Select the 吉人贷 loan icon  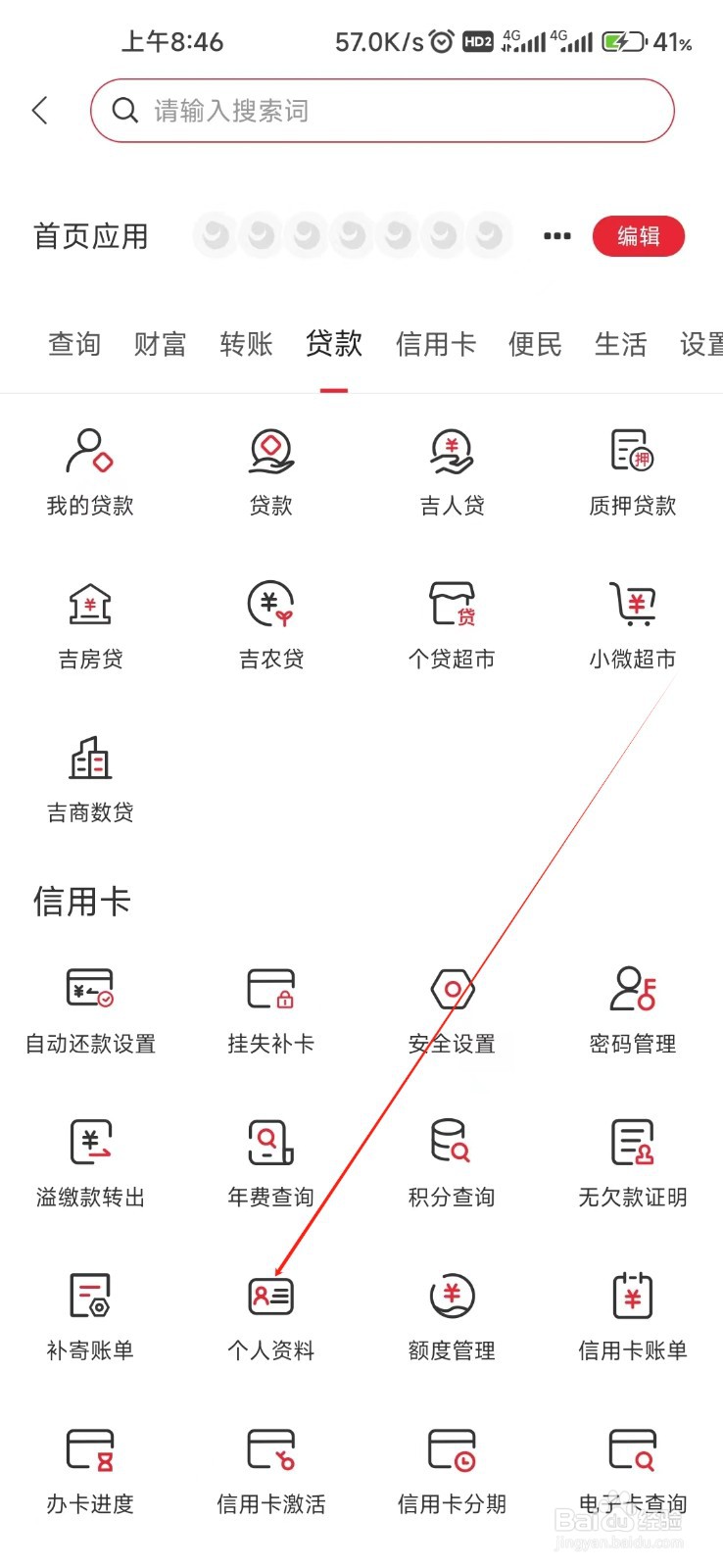point(451,456)
